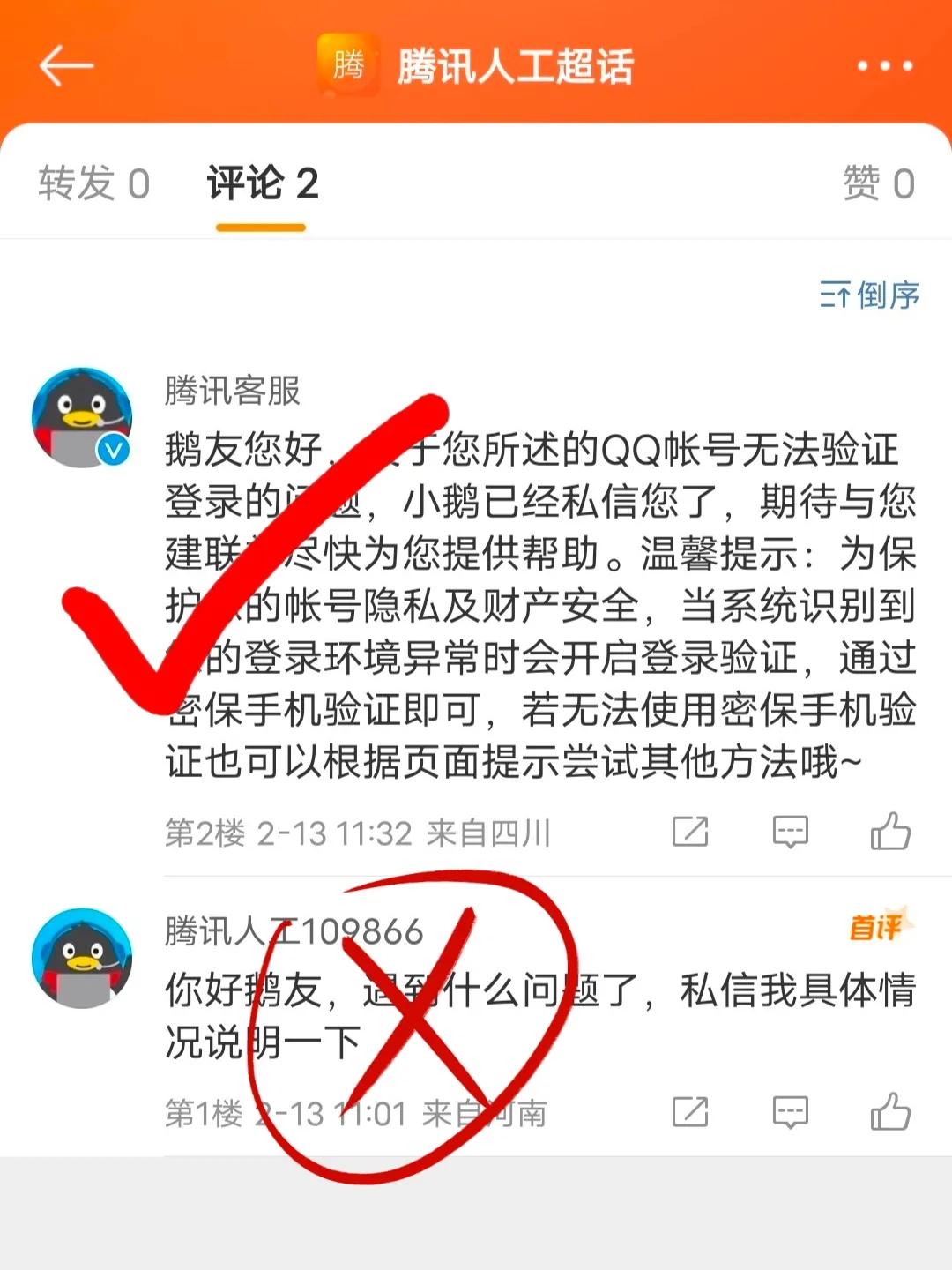Tap the back arrow to return
The width and height of the screenshot is (952, 1270).
tap(66, 64)
